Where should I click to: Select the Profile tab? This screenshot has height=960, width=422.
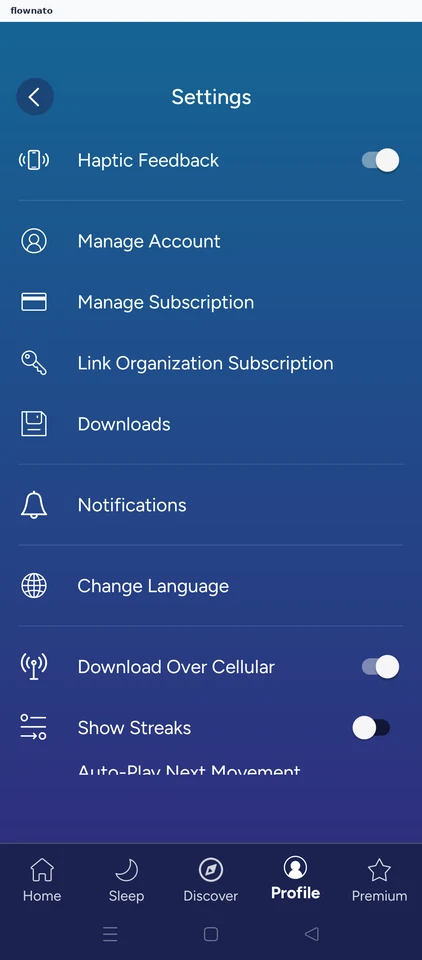[295, 878]
